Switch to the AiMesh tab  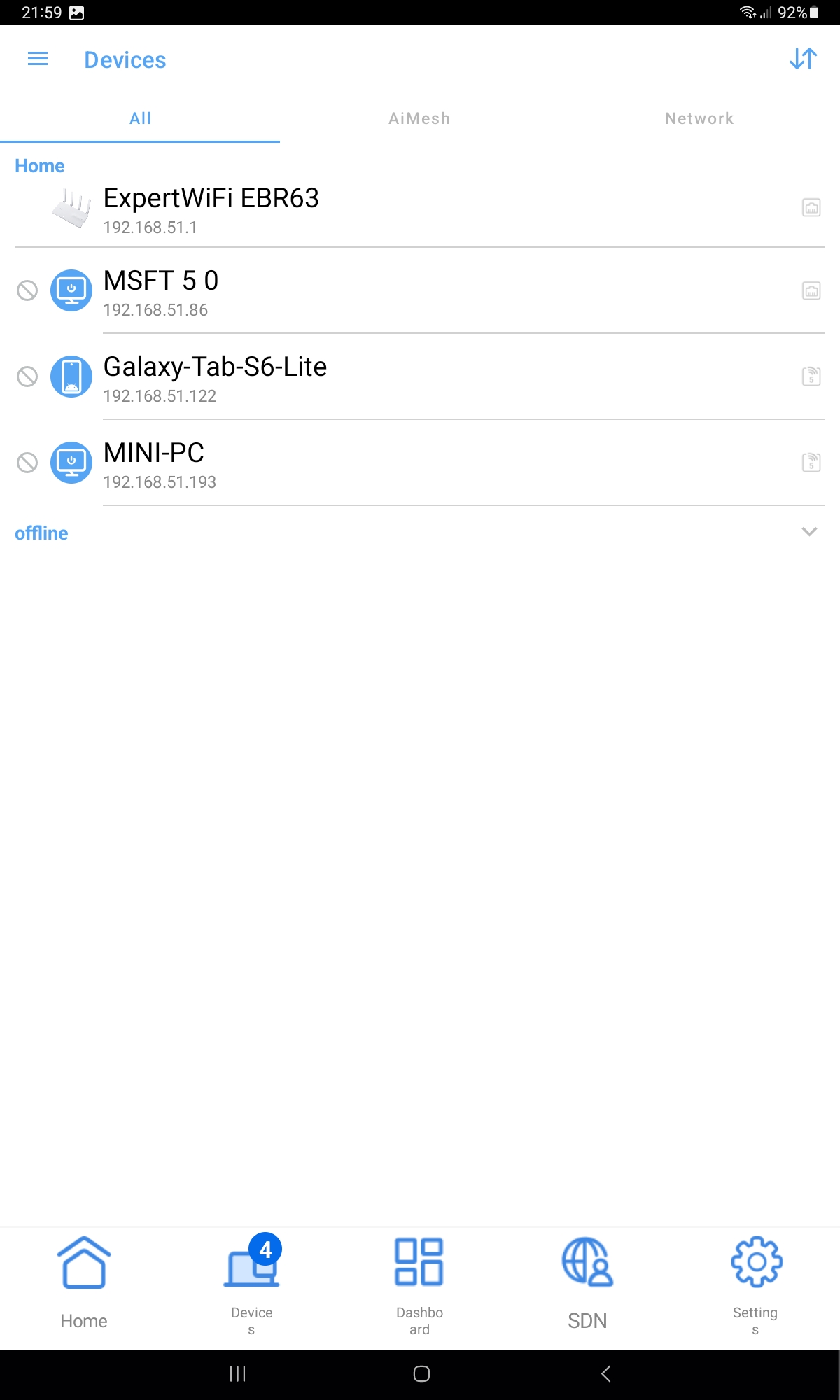(x=419, y=118)
